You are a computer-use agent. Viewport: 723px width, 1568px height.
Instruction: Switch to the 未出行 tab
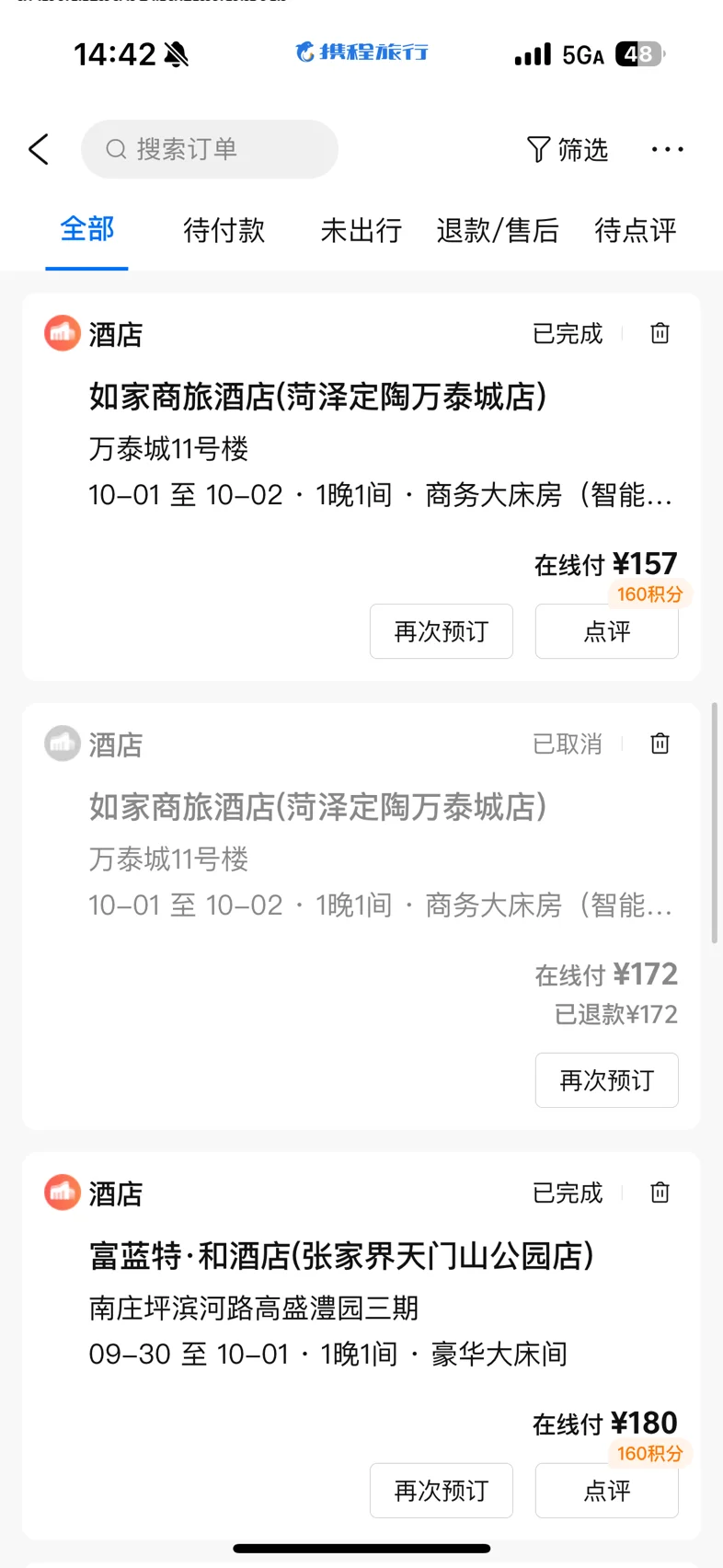tap(361, 230)
